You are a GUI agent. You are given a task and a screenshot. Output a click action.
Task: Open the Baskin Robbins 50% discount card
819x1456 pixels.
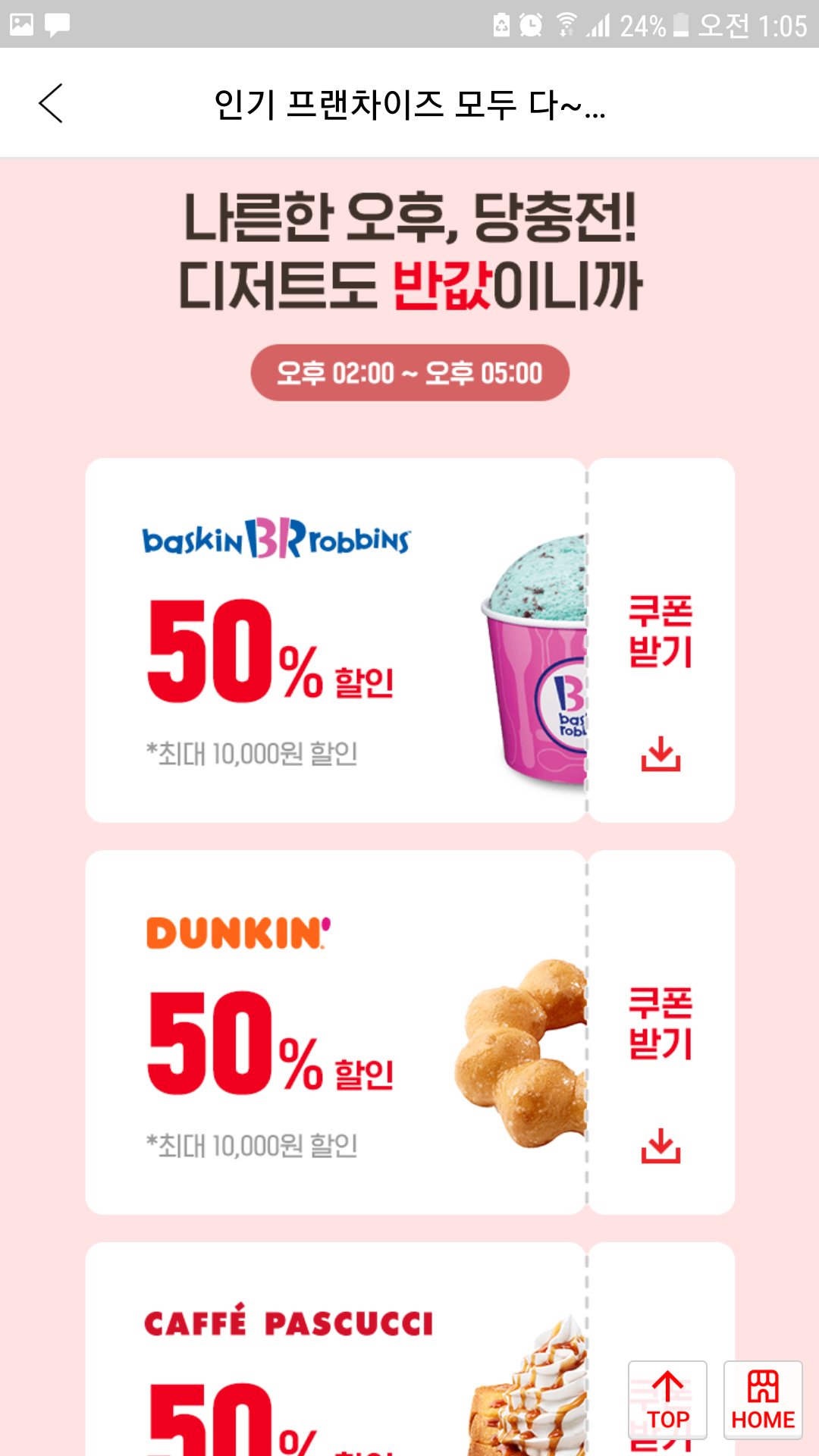336,640
